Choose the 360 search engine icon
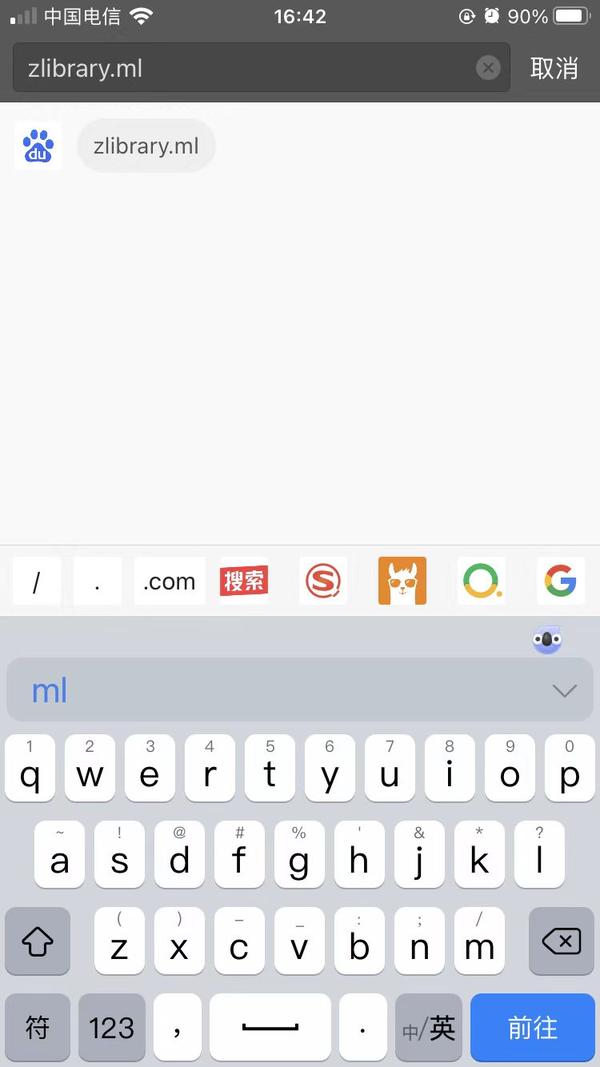The width and height of the screenshot is (600, 1067). pos(482,580)
